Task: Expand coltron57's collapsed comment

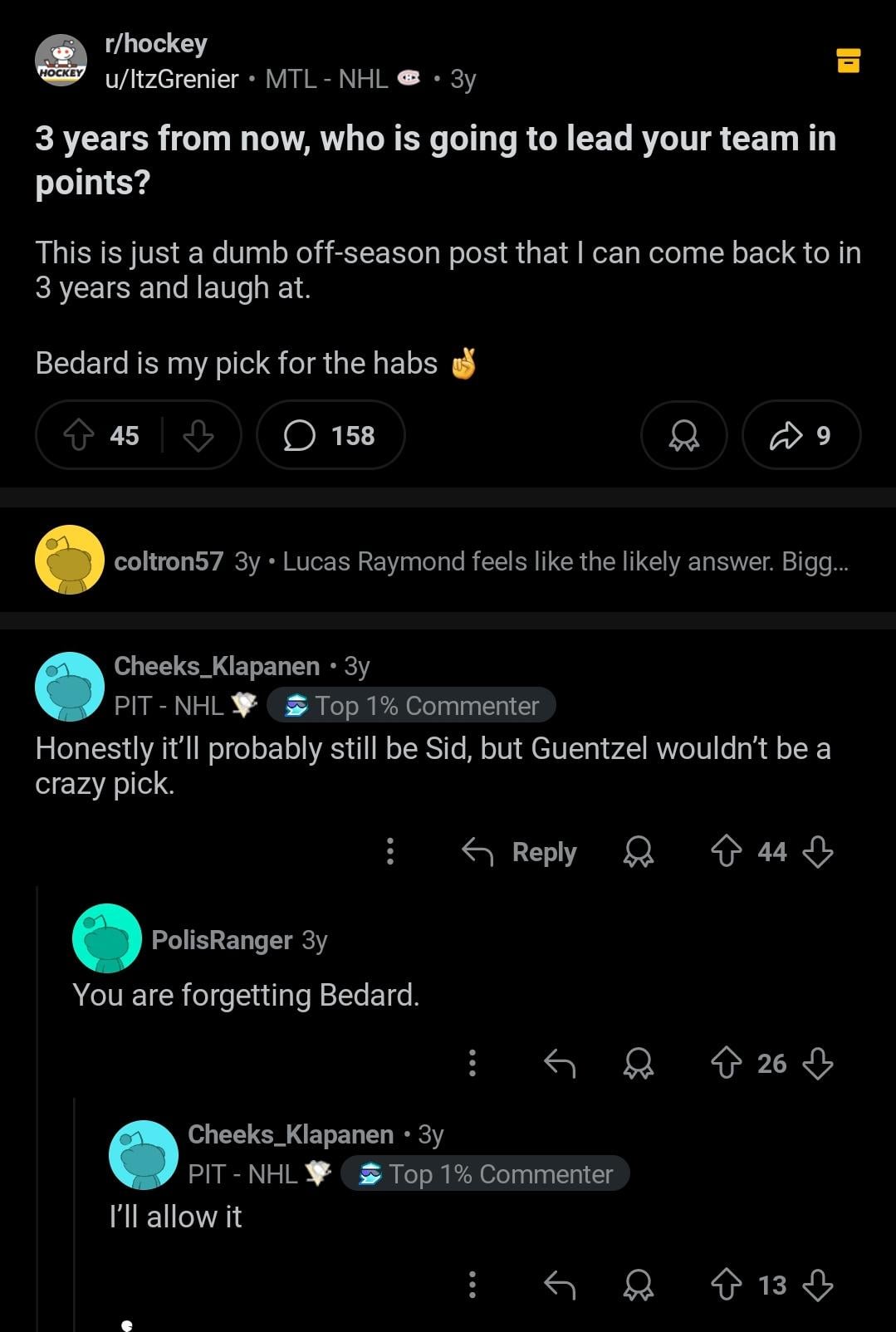Action: click(x=482, y=561)
